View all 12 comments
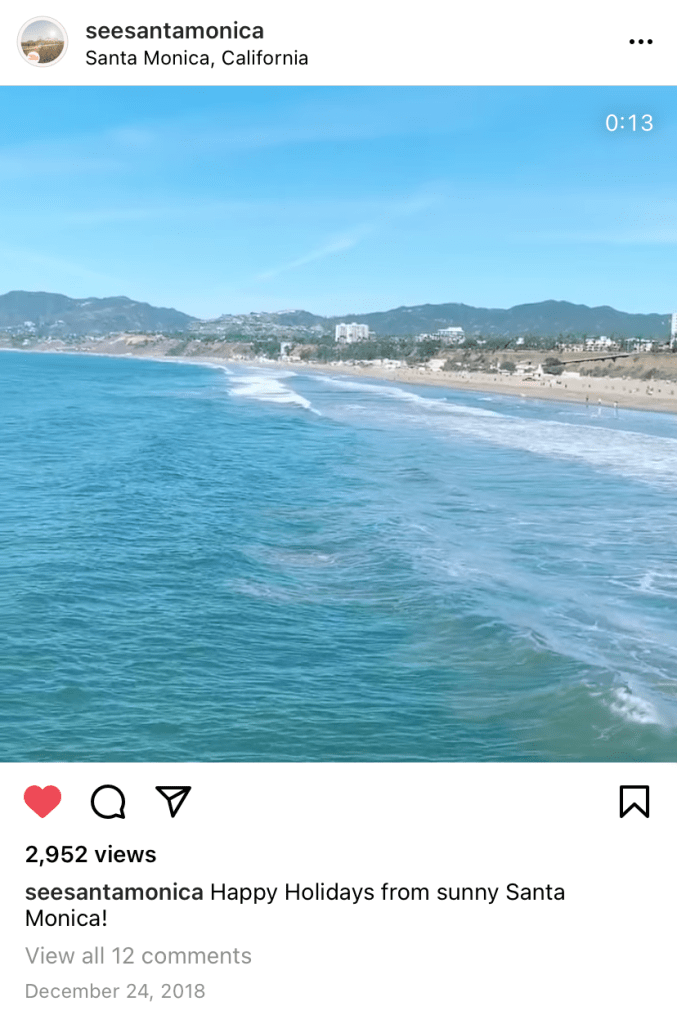The image size is (677, 1024). coord(138,955)
